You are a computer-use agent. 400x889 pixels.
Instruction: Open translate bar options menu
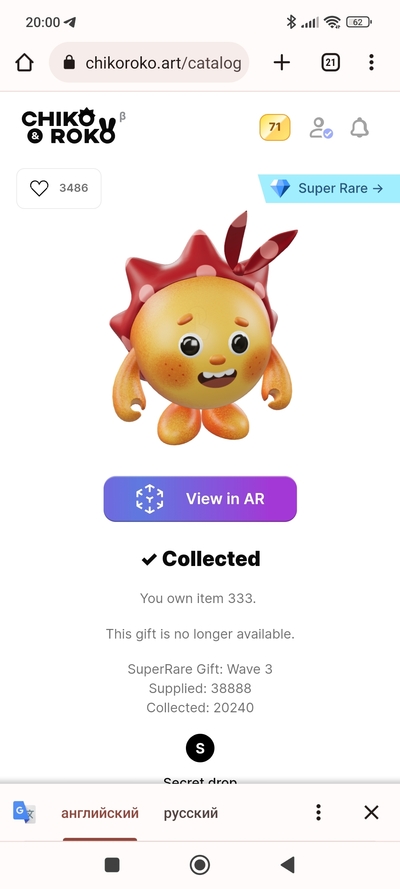pyautogui.click(x=318, y=812)
